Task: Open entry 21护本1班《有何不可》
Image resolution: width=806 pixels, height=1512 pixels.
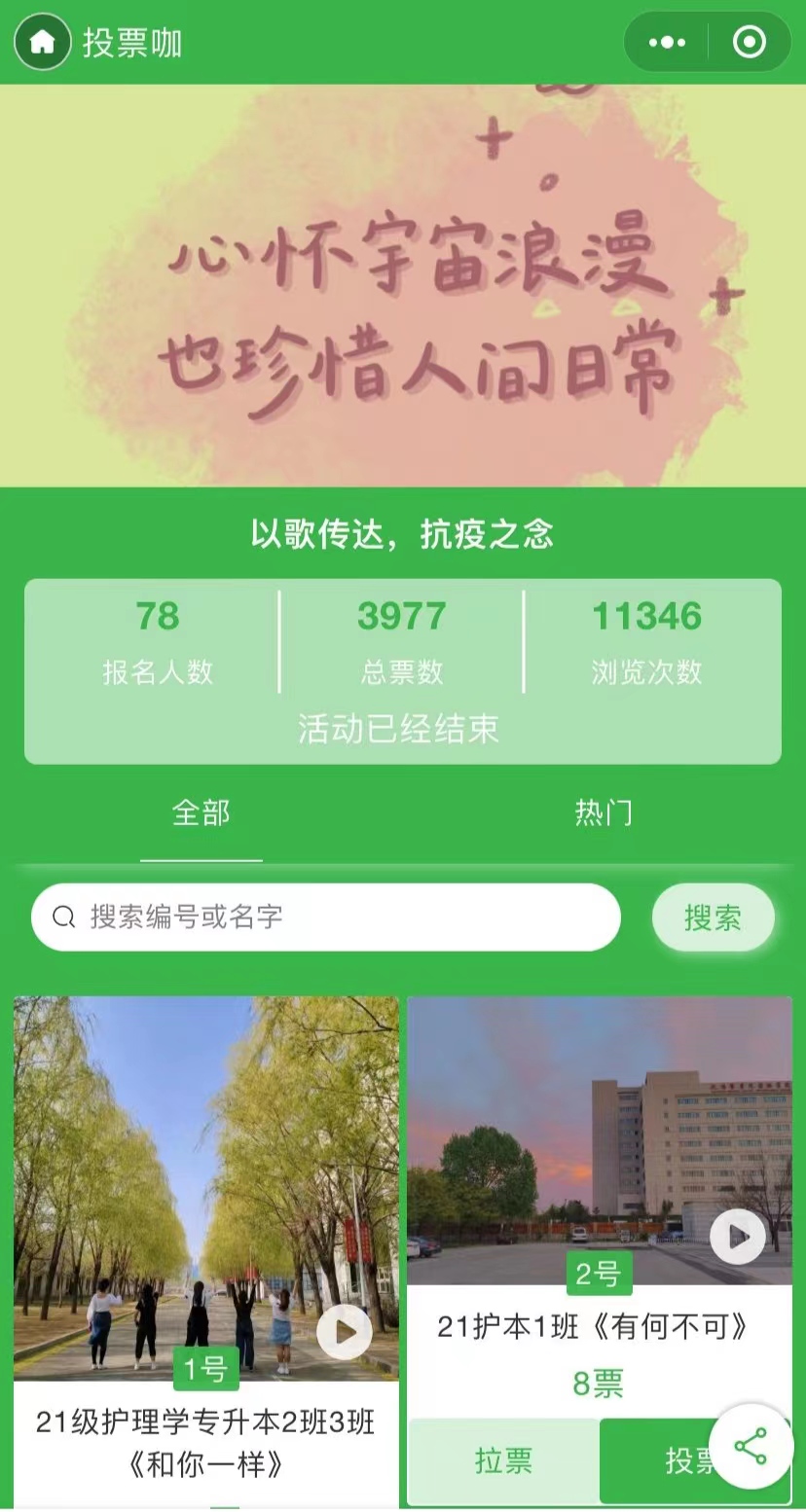Action: pyautogui.click(x=594, y=1326)
